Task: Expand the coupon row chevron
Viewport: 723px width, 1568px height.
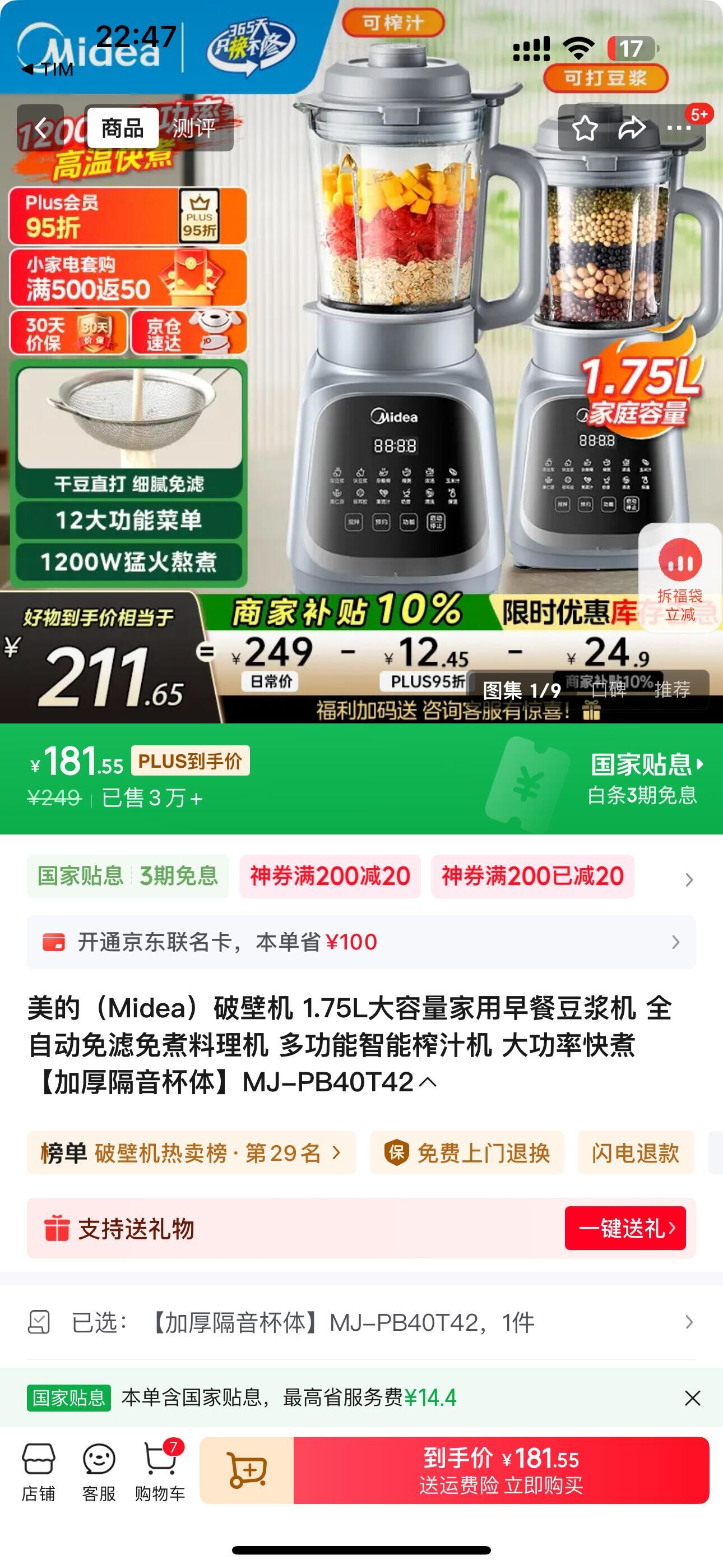Action: [x=688, y=879]
